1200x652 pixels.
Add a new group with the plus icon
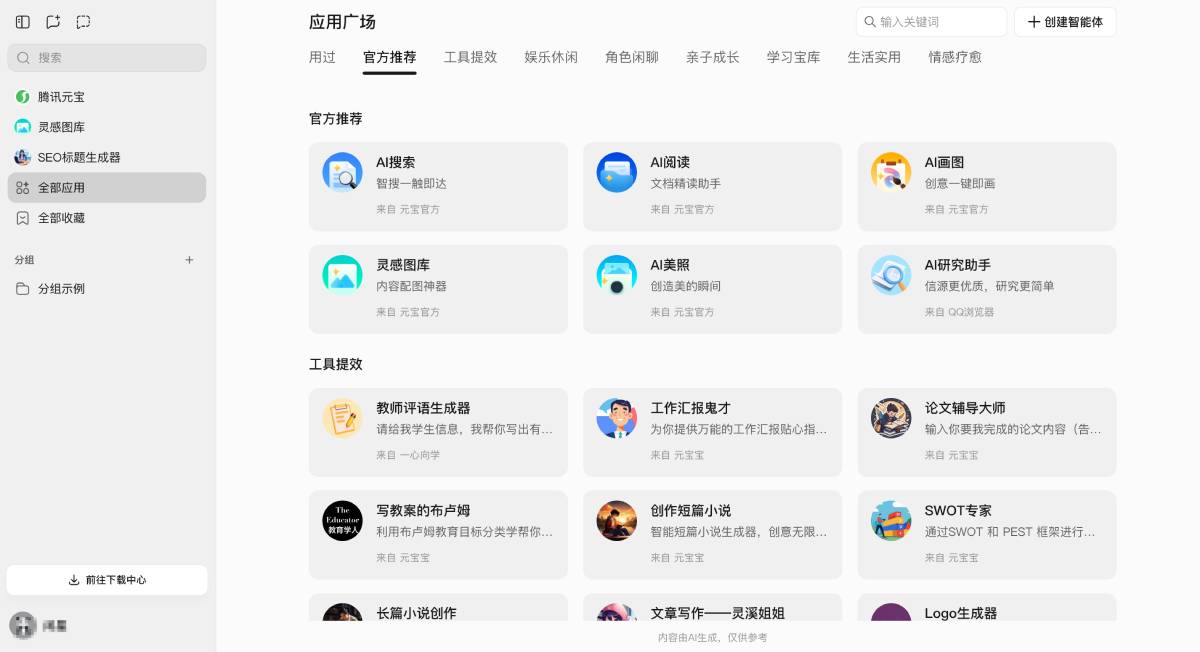pos(189,260)
